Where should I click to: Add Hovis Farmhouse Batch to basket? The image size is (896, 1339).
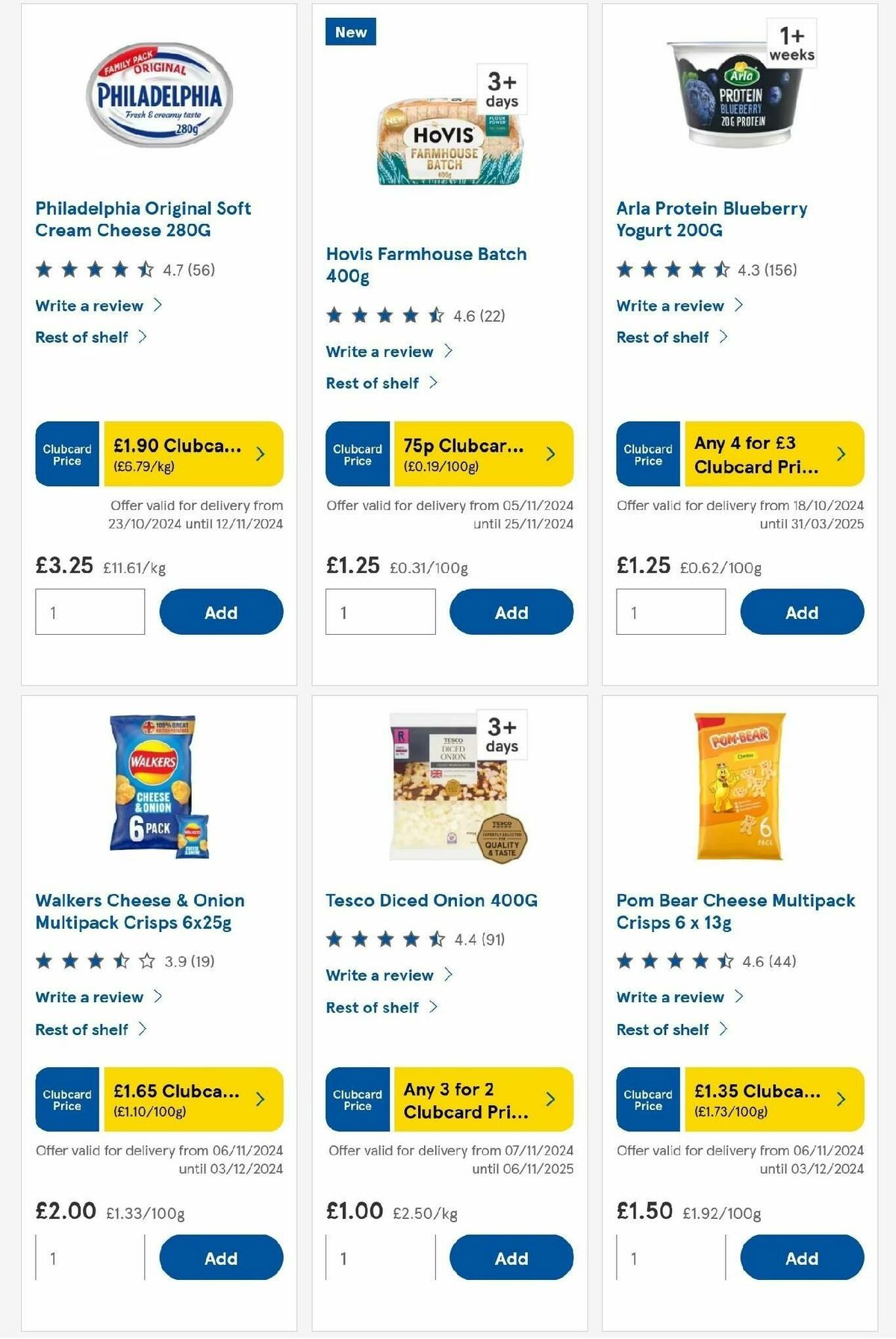(511, 612)
